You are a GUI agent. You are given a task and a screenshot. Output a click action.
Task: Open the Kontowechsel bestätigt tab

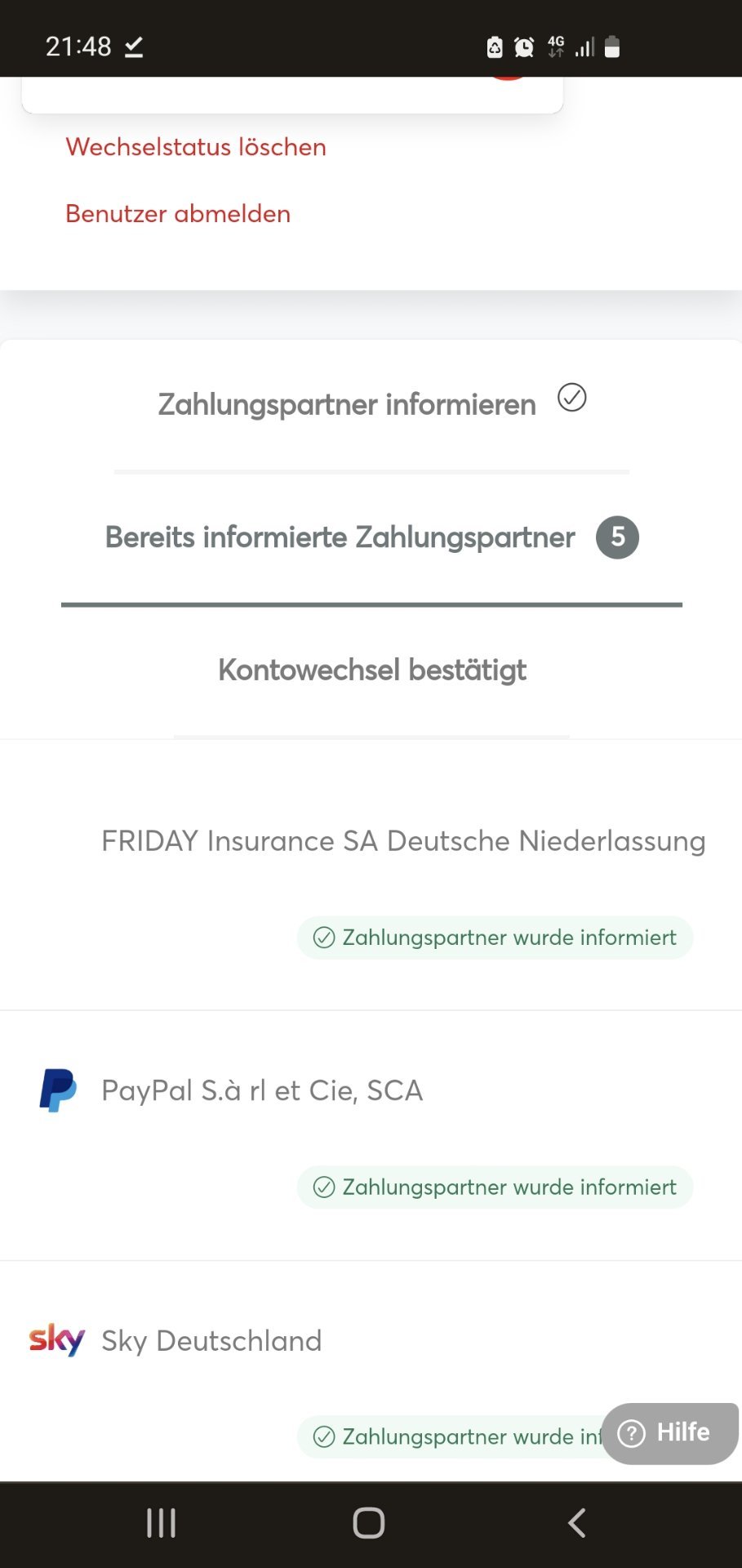tap(371, 670)
